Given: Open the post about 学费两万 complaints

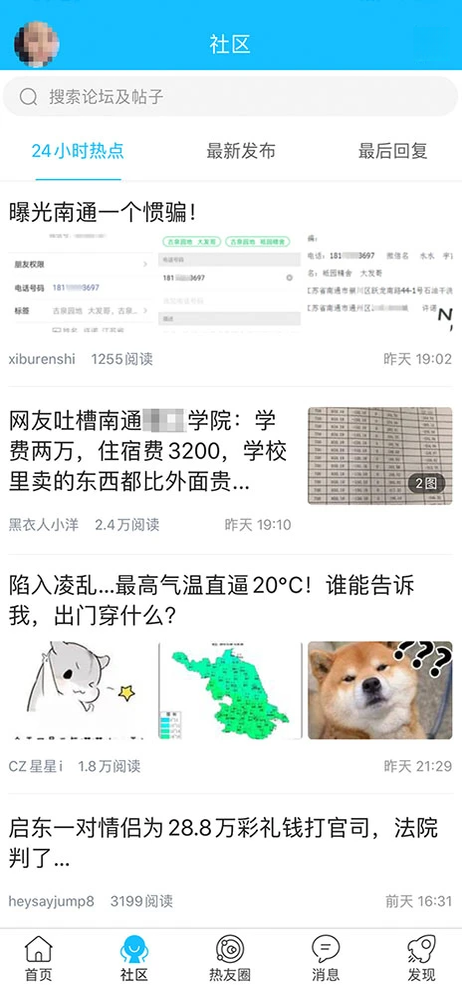Looking at the screenshot, I should pos(148,452).
